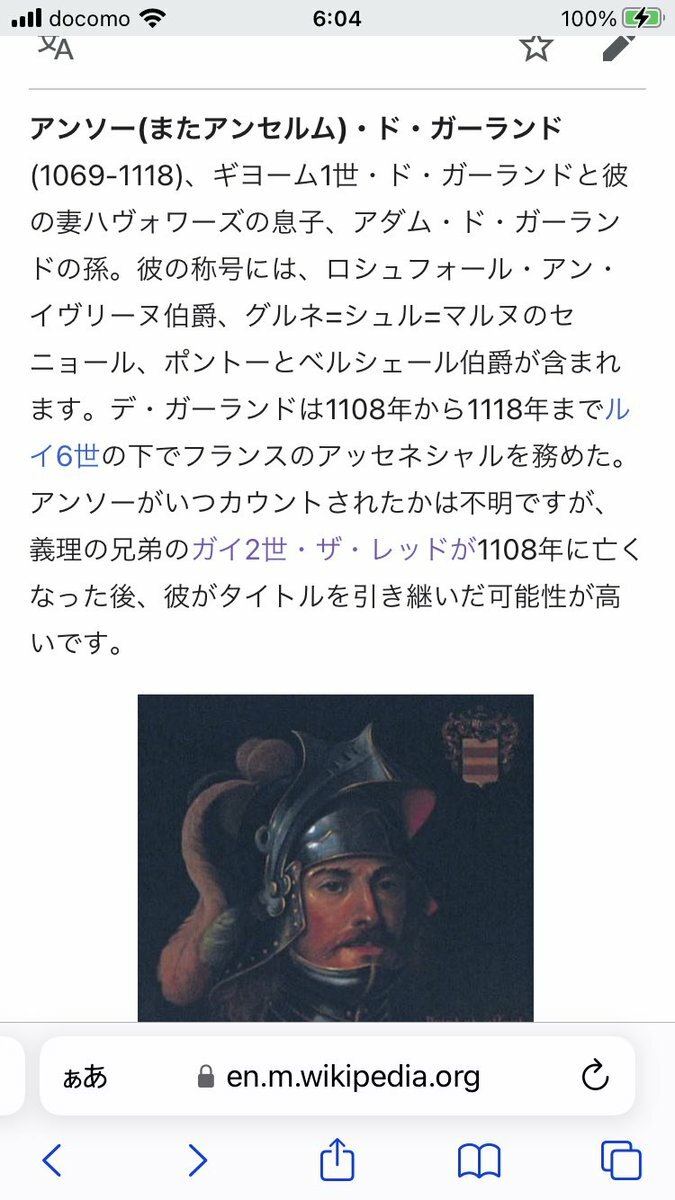
Task: Go back to the previous page
Action: pyautogui.click(x=52, y=1160)
